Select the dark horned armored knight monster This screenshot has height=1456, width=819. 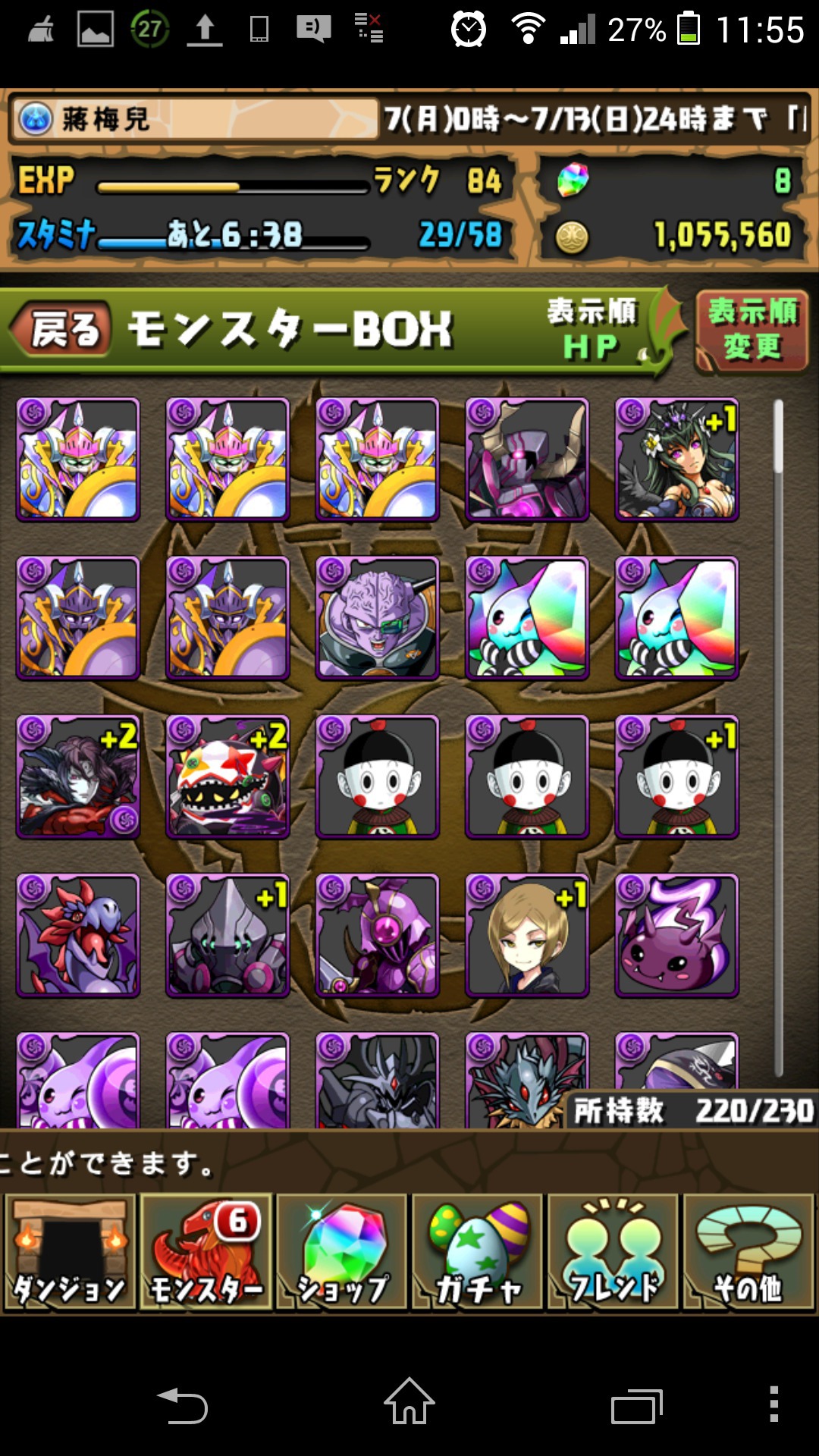[x=527, y=460]
